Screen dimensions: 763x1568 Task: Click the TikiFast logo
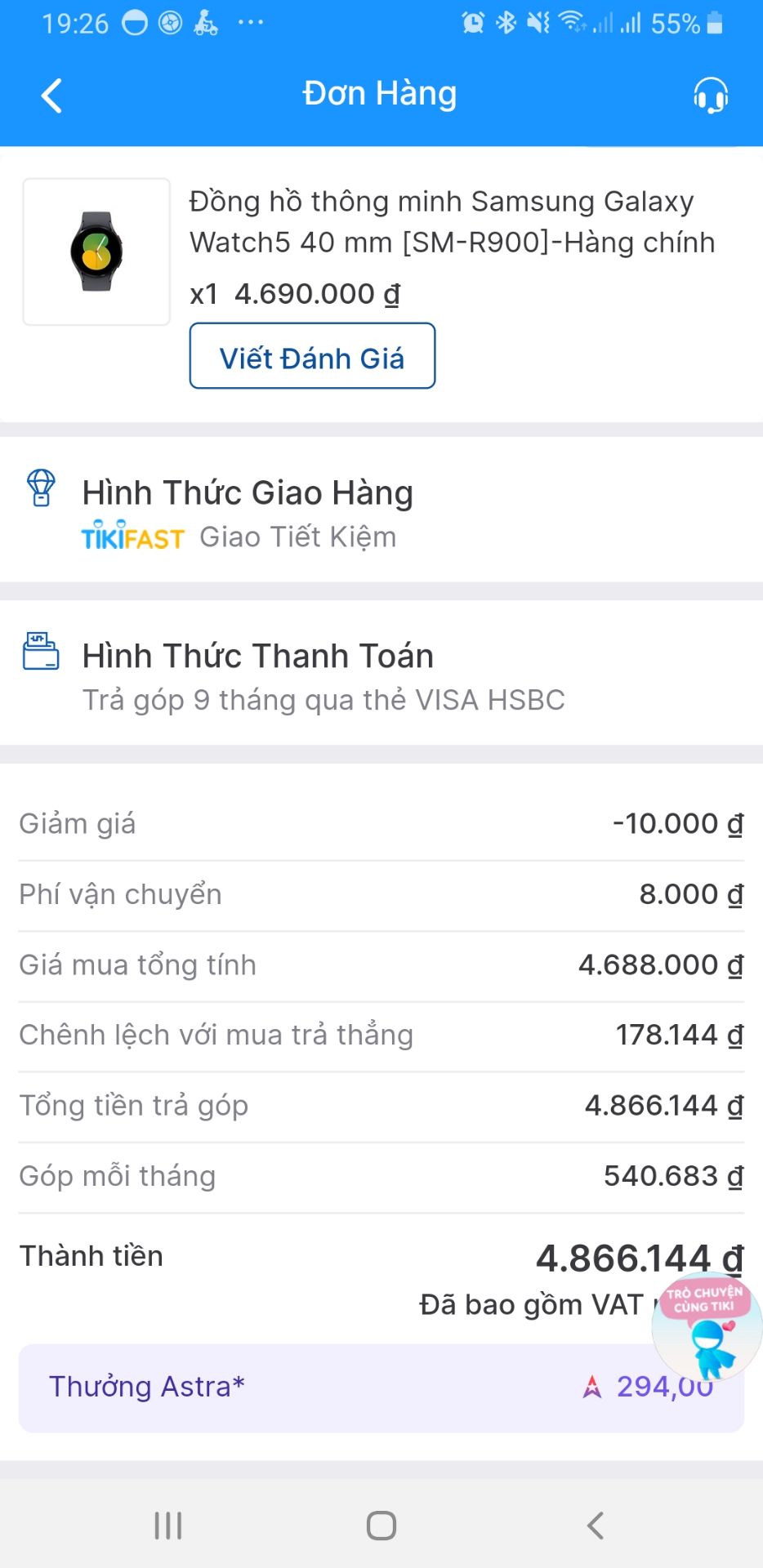[131, 537]
